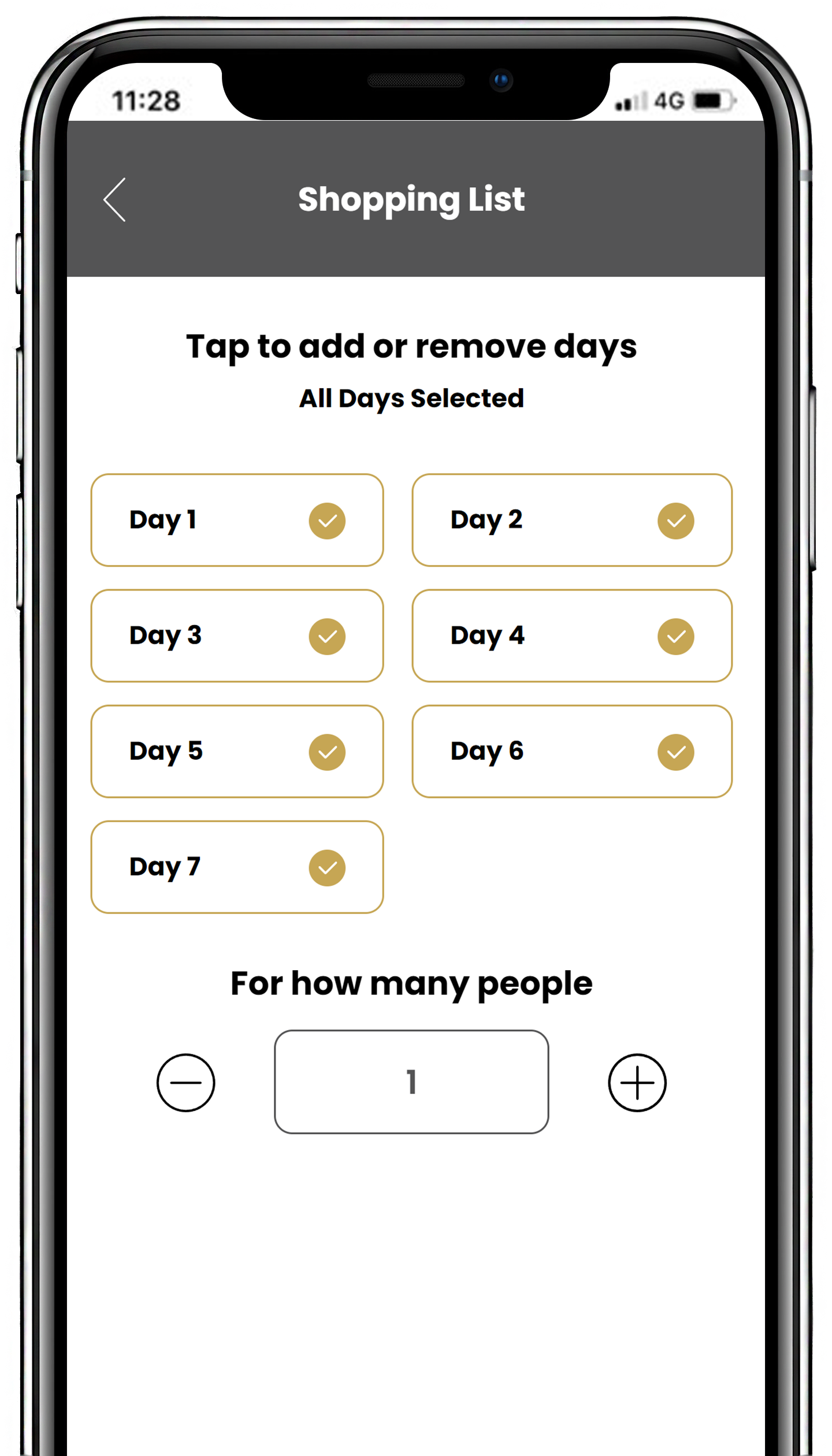Toggle the Day 2 selection
Screen dimensions: 832x1456
572,520
